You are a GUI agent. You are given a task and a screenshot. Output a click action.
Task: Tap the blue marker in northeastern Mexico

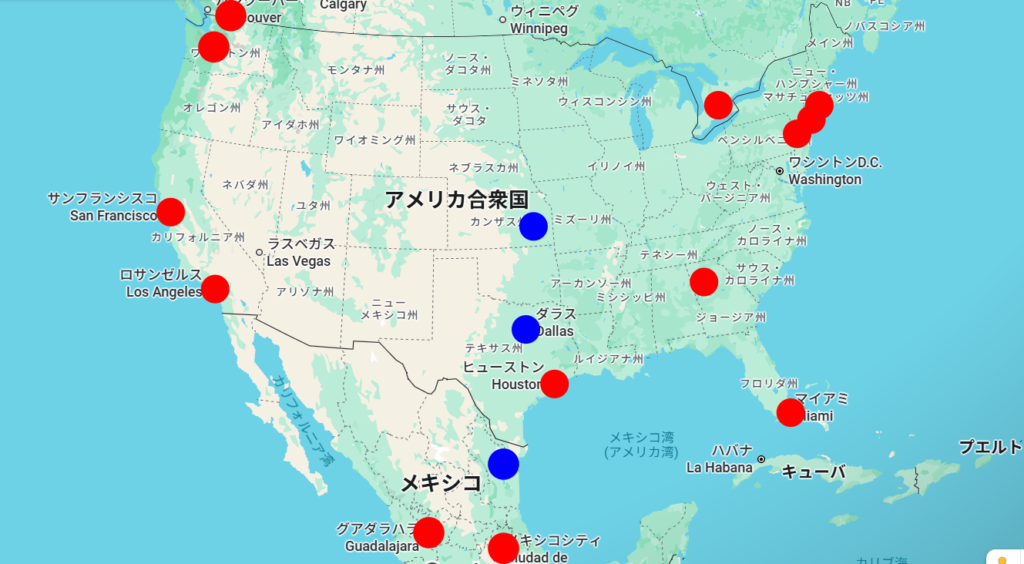pyautogui.click(x=504, y=463)
